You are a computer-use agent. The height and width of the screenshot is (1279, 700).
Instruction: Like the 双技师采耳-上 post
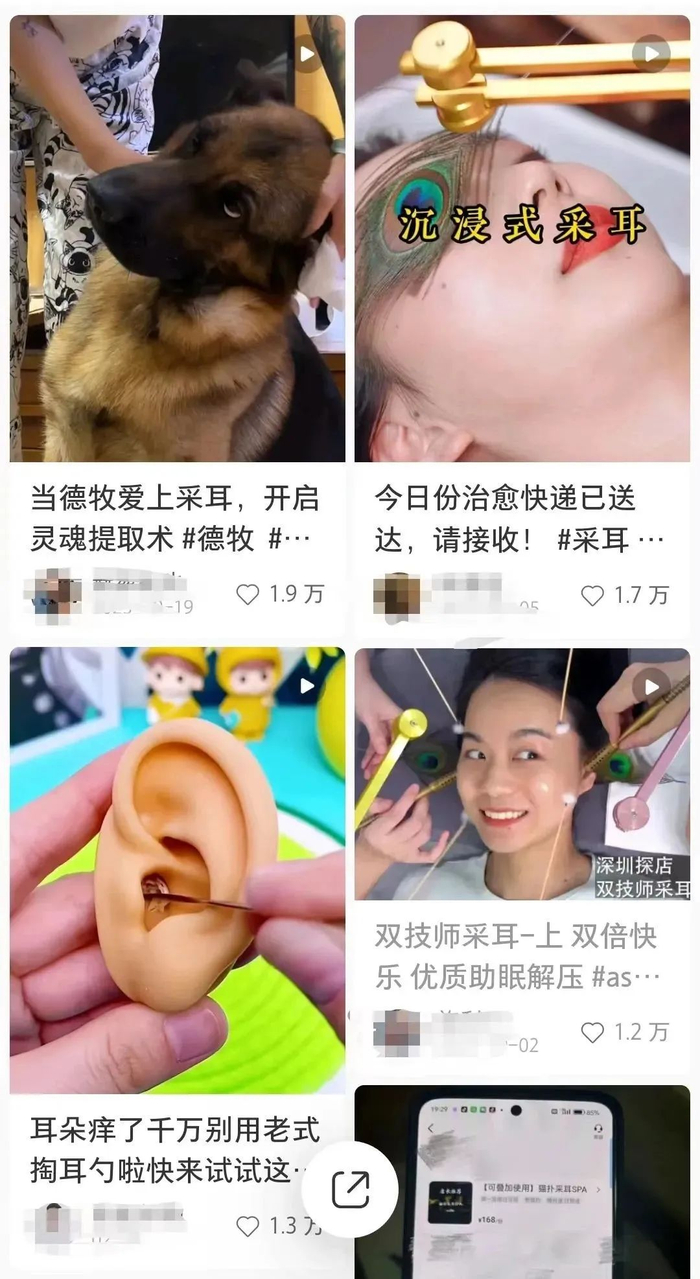pos(593,1032)
